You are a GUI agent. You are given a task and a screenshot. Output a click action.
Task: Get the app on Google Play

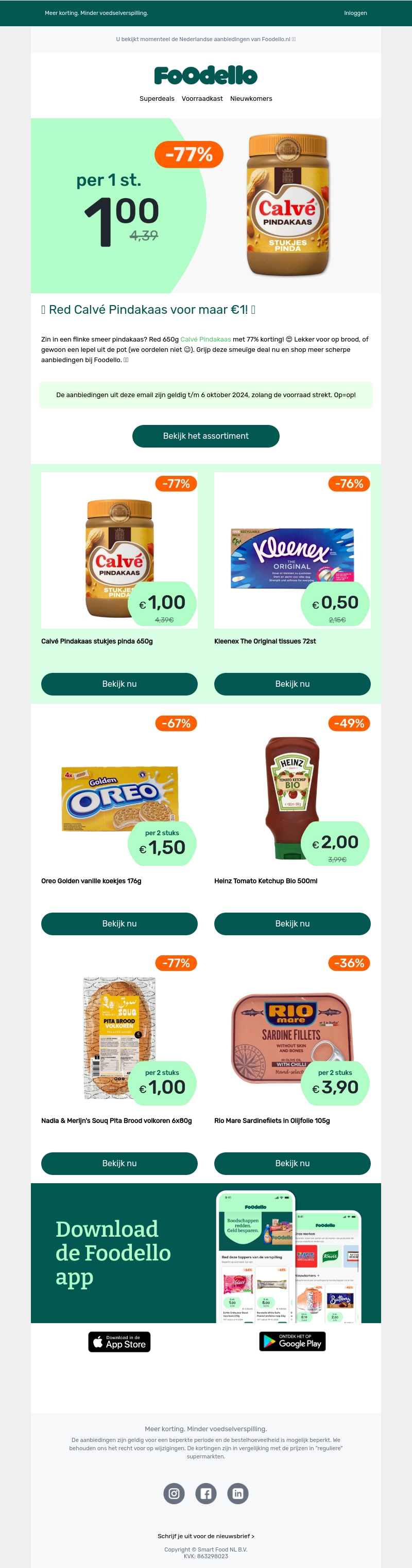pos(292,1341)
